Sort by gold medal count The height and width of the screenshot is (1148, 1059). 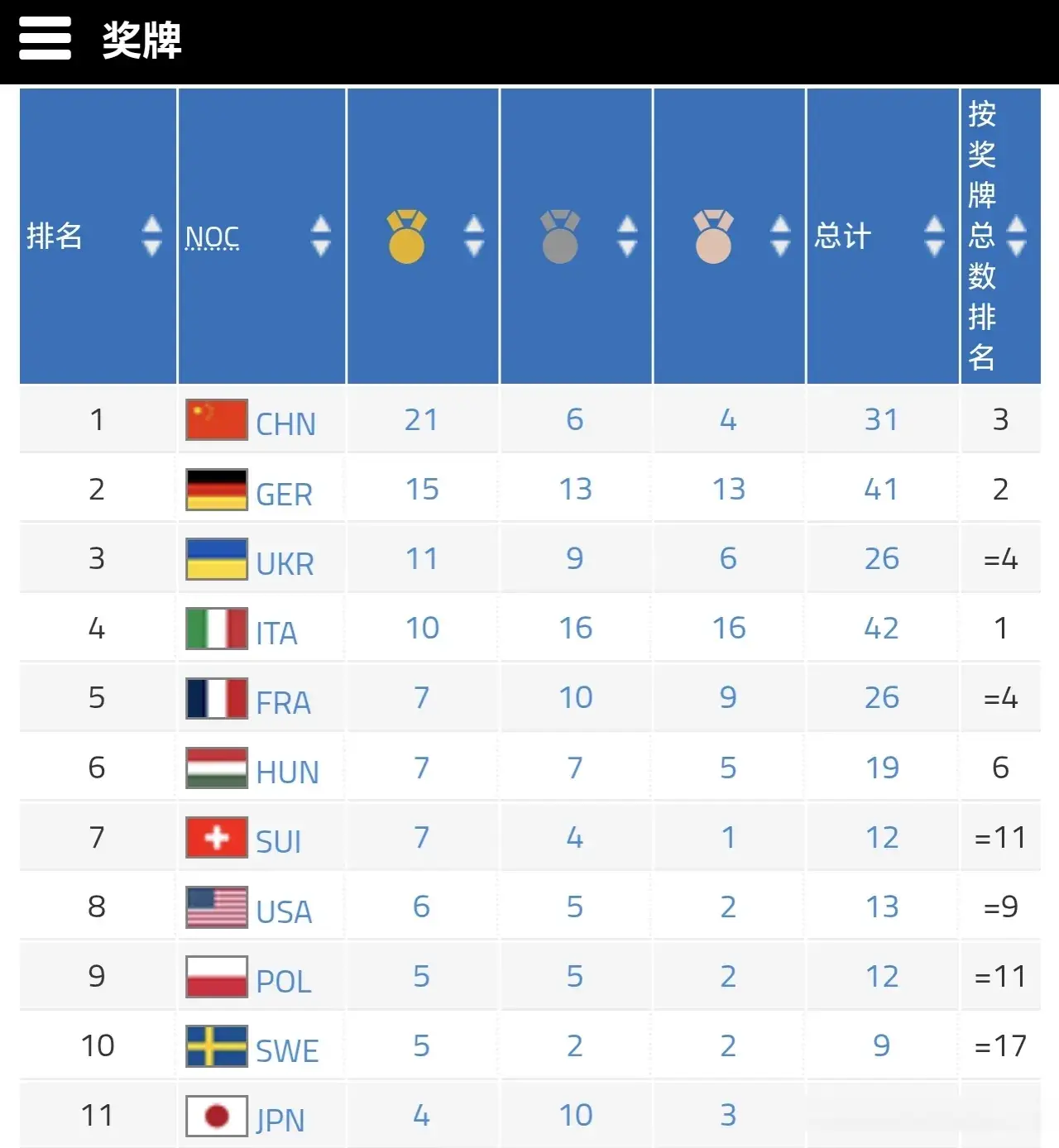[x=473, y=236]
